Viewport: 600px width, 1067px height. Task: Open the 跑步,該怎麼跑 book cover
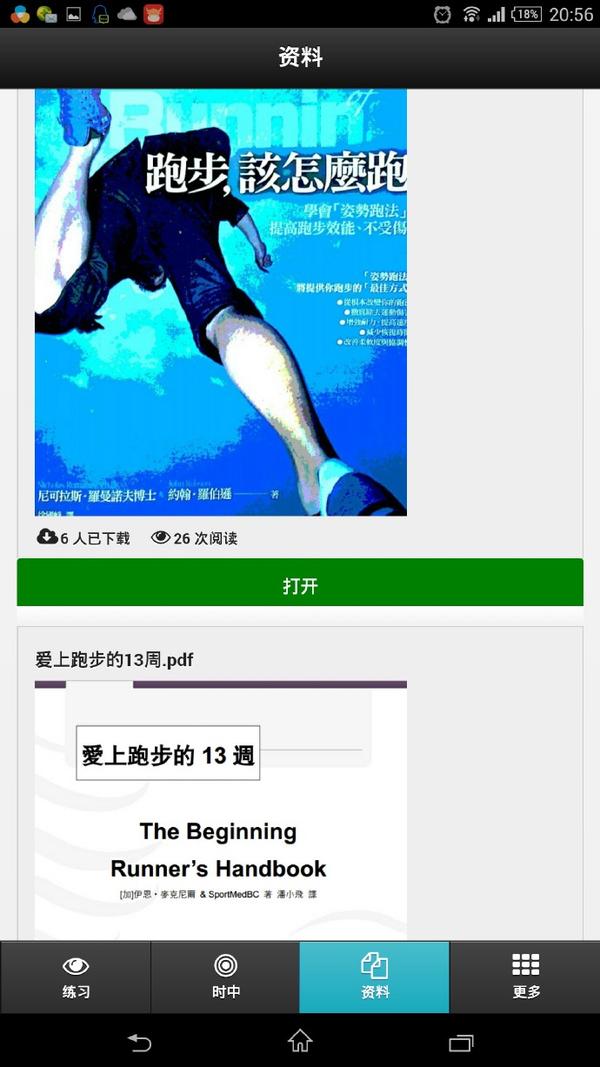pos(221,303)
